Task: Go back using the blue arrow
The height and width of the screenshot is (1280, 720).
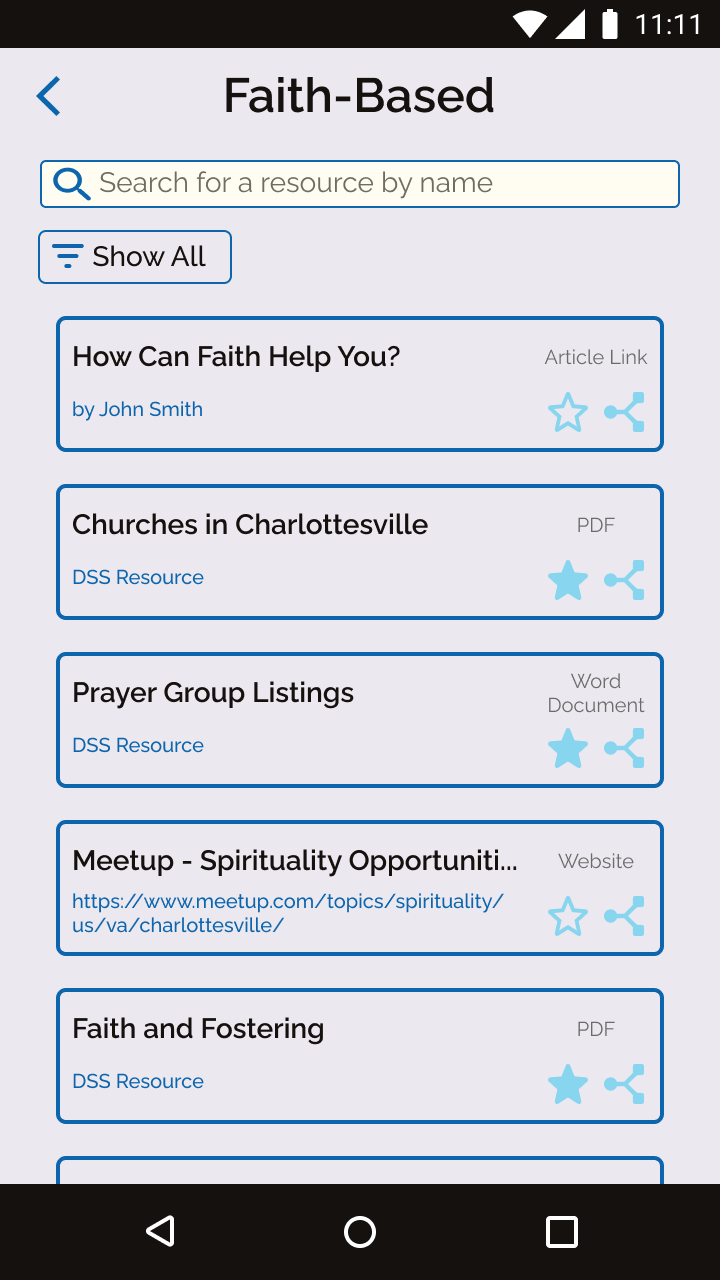Action: point(48,96)
